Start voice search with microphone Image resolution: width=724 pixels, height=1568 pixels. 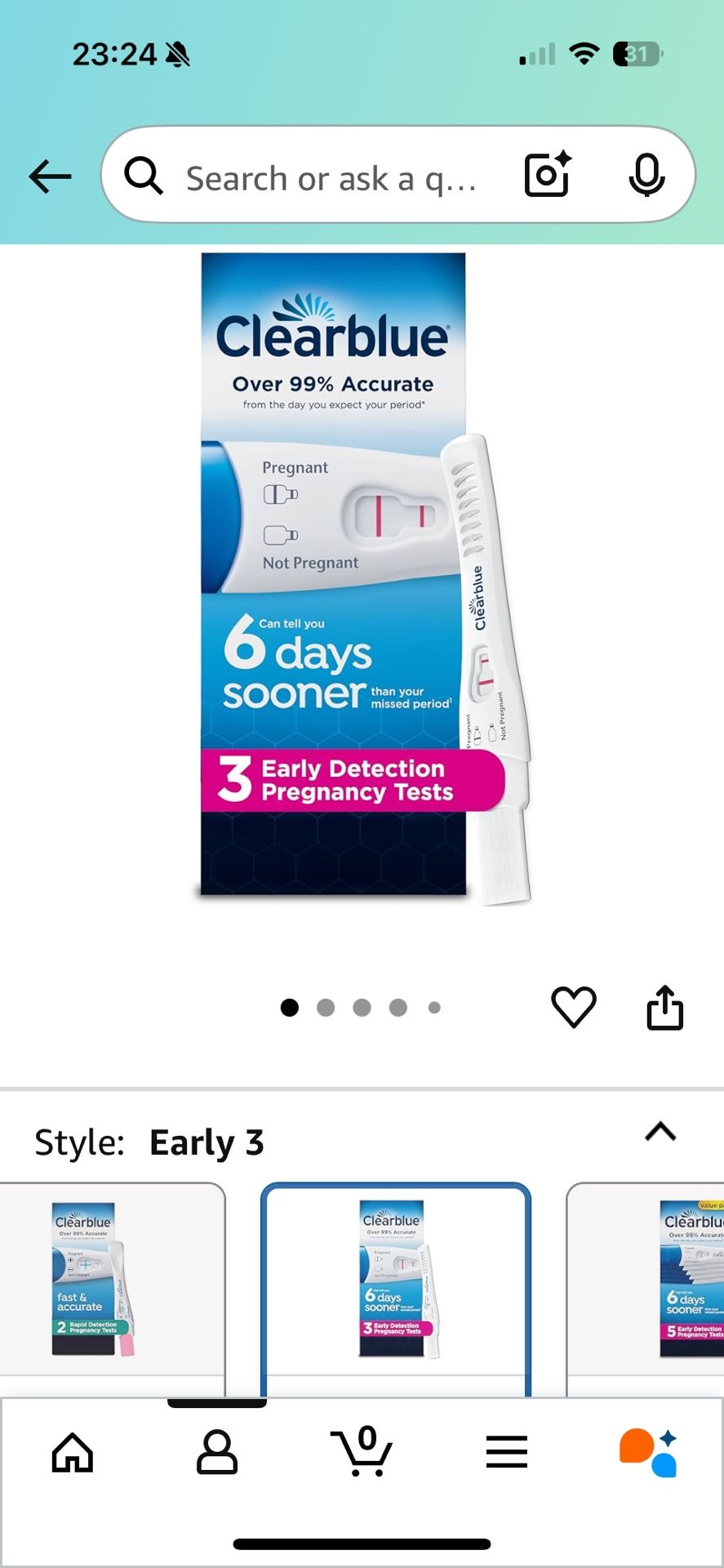[x=646, y=175]
